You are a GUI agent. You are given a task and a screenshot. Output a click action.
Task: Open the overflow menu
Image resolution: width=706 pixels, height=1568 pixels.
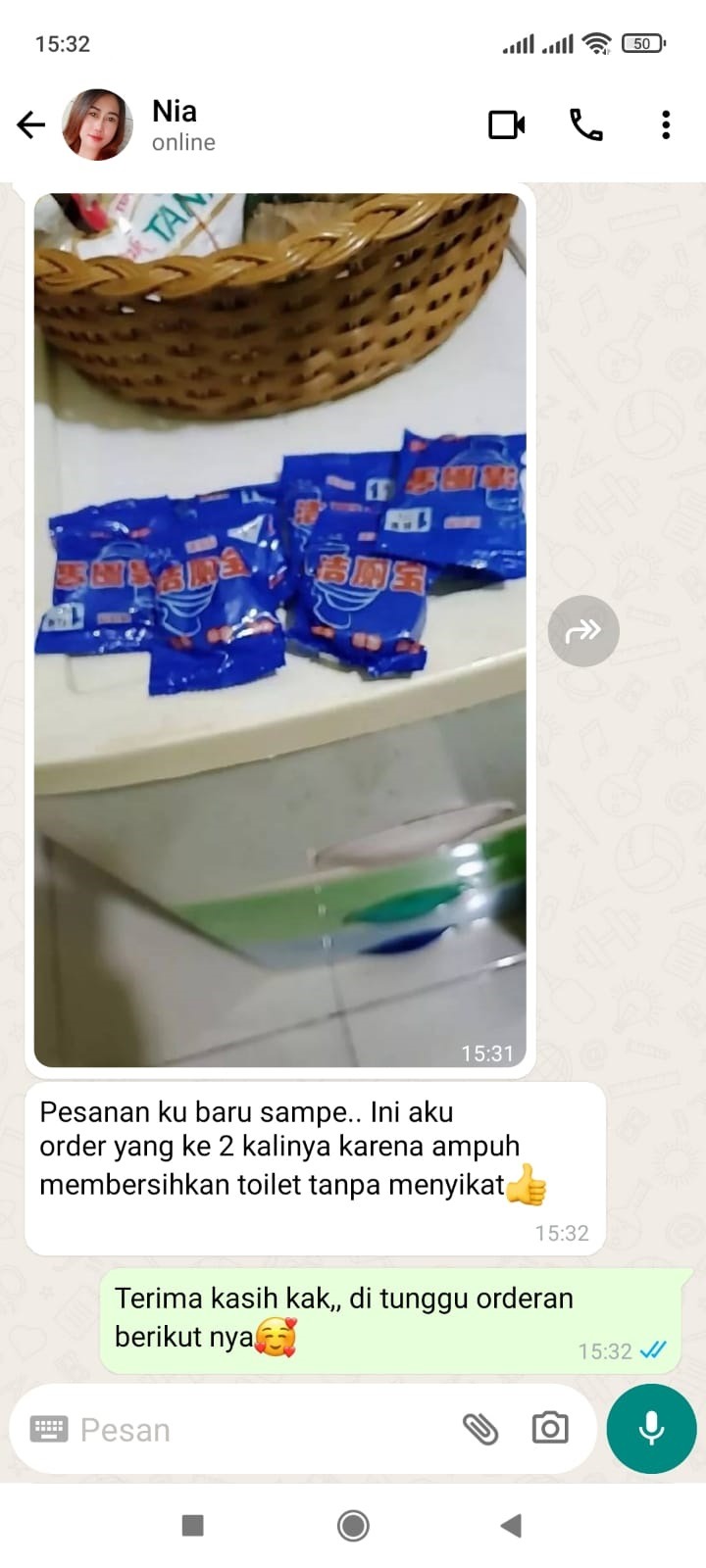[666, 124]
